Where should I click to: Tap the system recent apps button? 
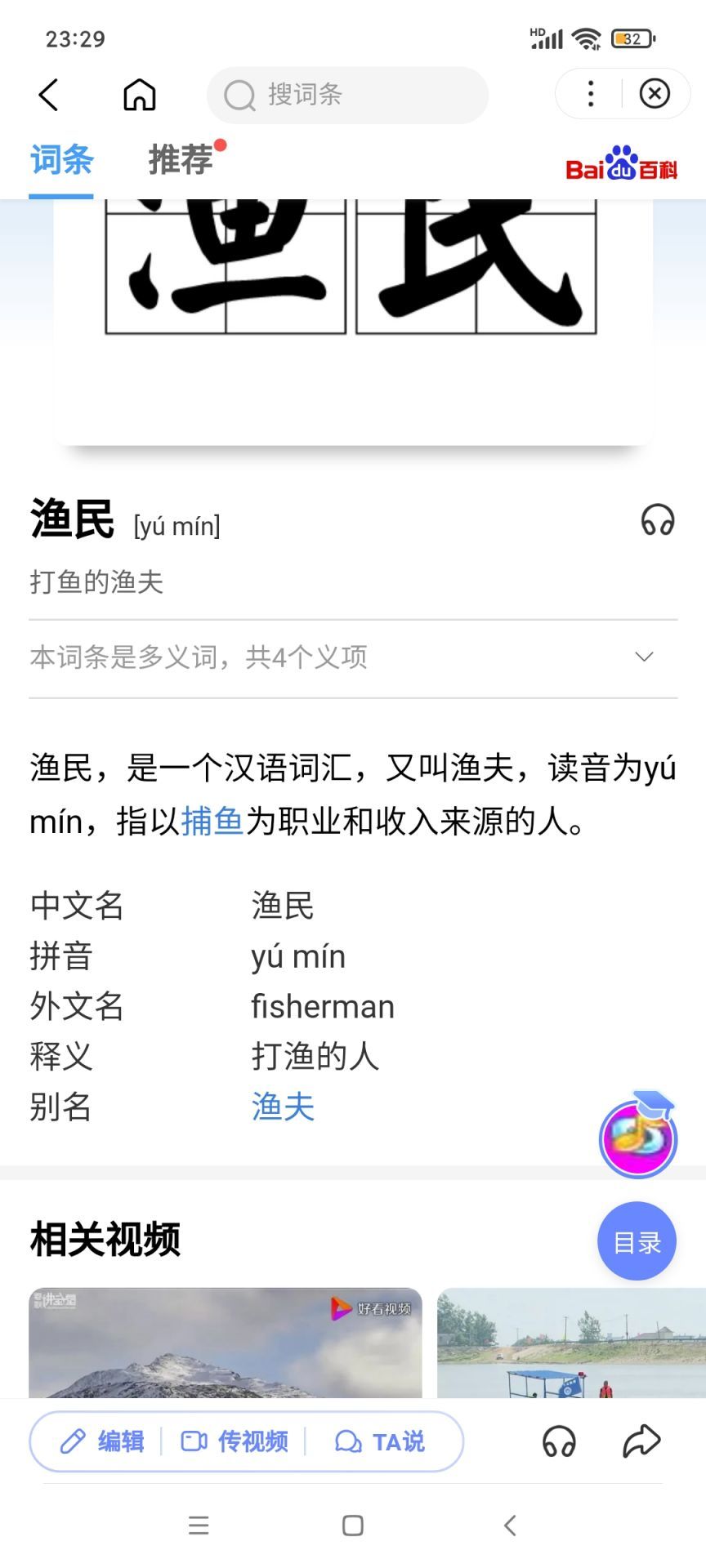pyautogui.click(x=199, y=1525)
